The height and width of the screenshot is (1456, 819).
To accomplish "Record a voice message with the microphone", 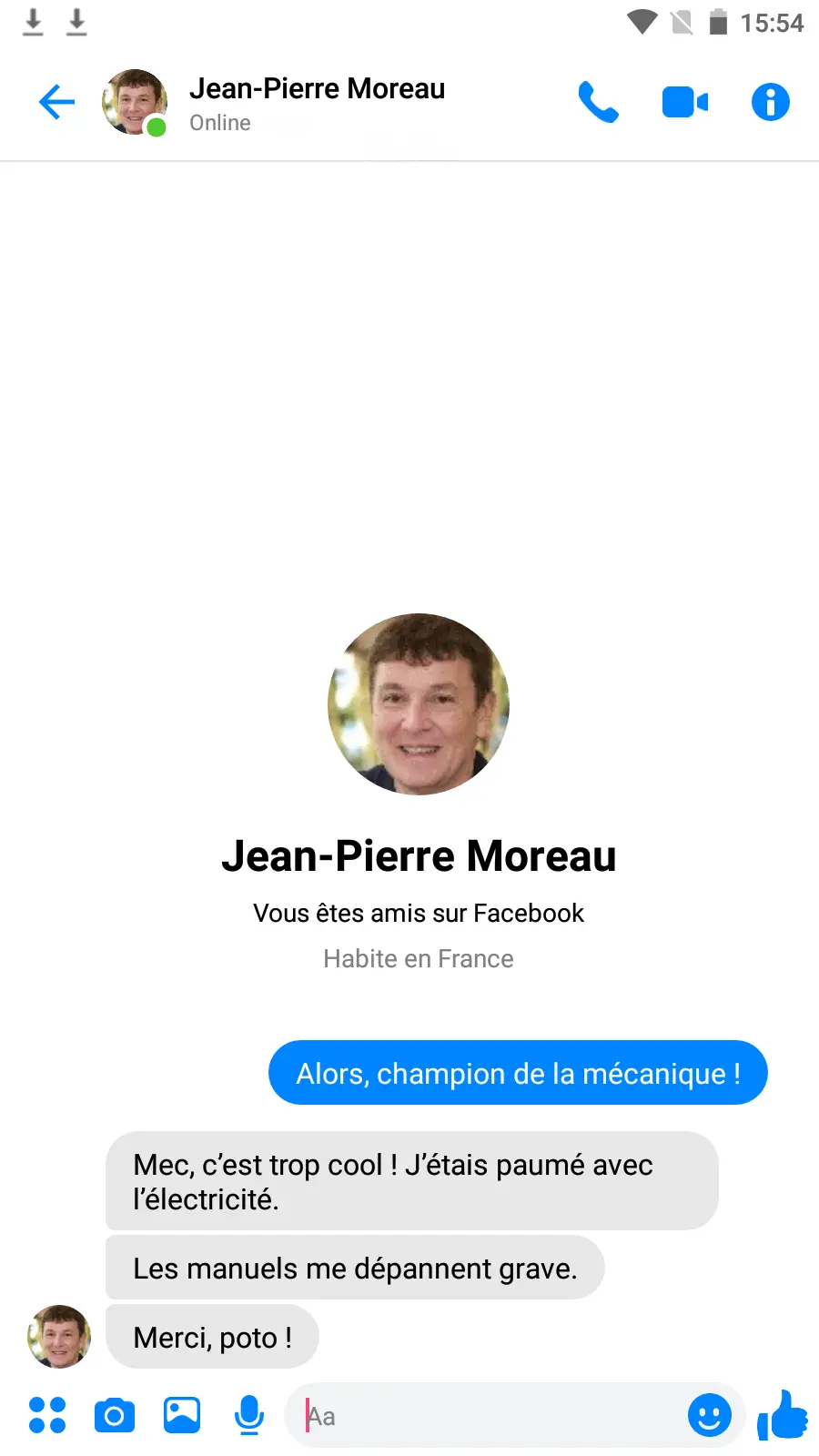I will [248, 1415].
